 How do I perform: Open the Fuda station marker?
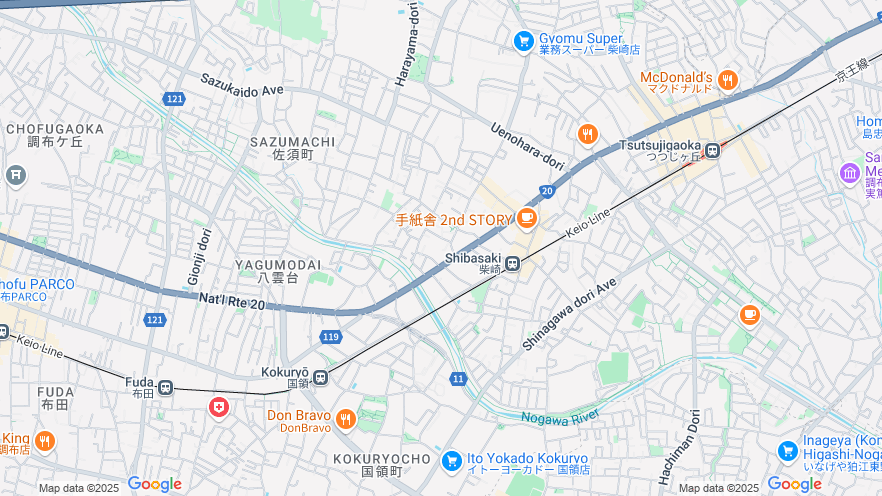pos(166,387)
